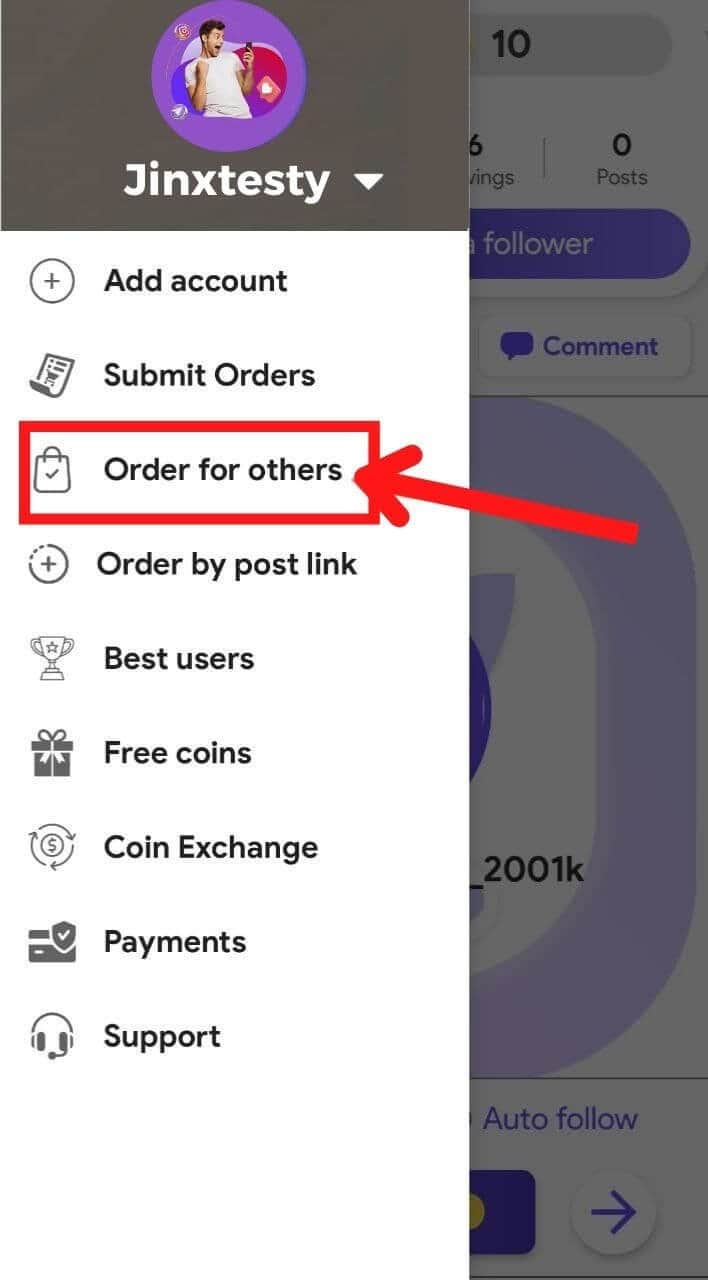The width and height of the screenshot is (708, 1280).
Task: Expand the Jinxtesty account switcher
Action: [368, 182]
